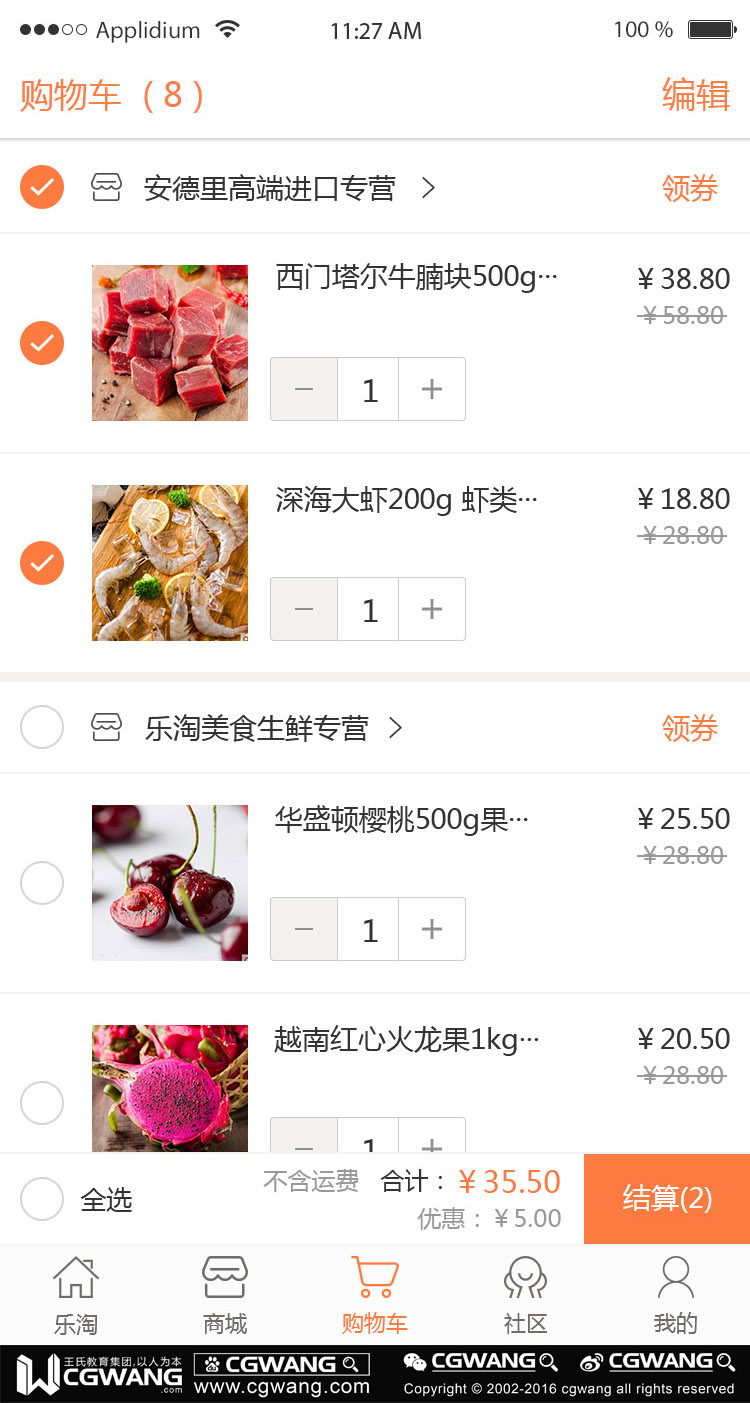Select the 华盛顿樱桃500g item checkbox
This screenshot has height=1403, width=750.
coord(41,883)
